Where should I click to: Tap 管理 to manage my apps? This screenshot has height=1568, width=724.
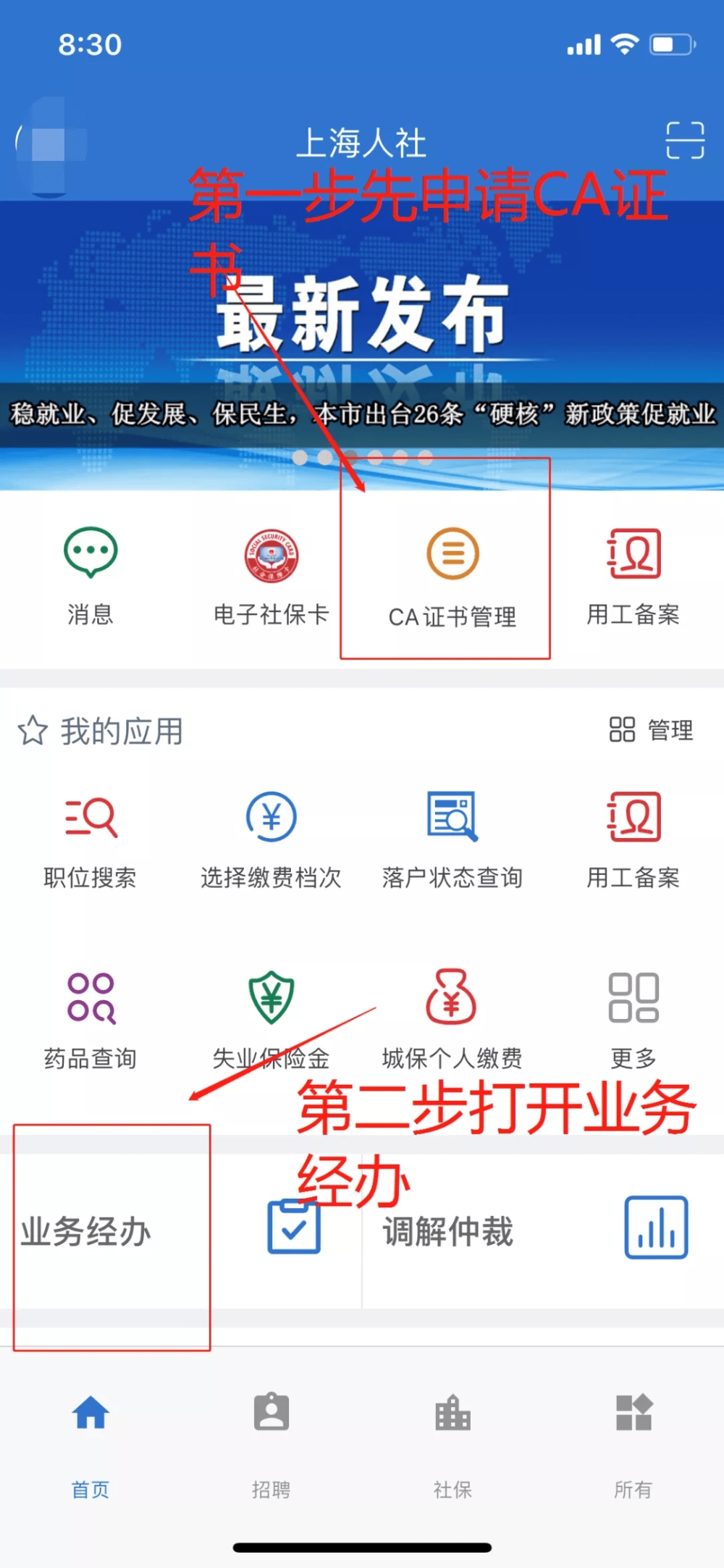click(x=652, y=729)
